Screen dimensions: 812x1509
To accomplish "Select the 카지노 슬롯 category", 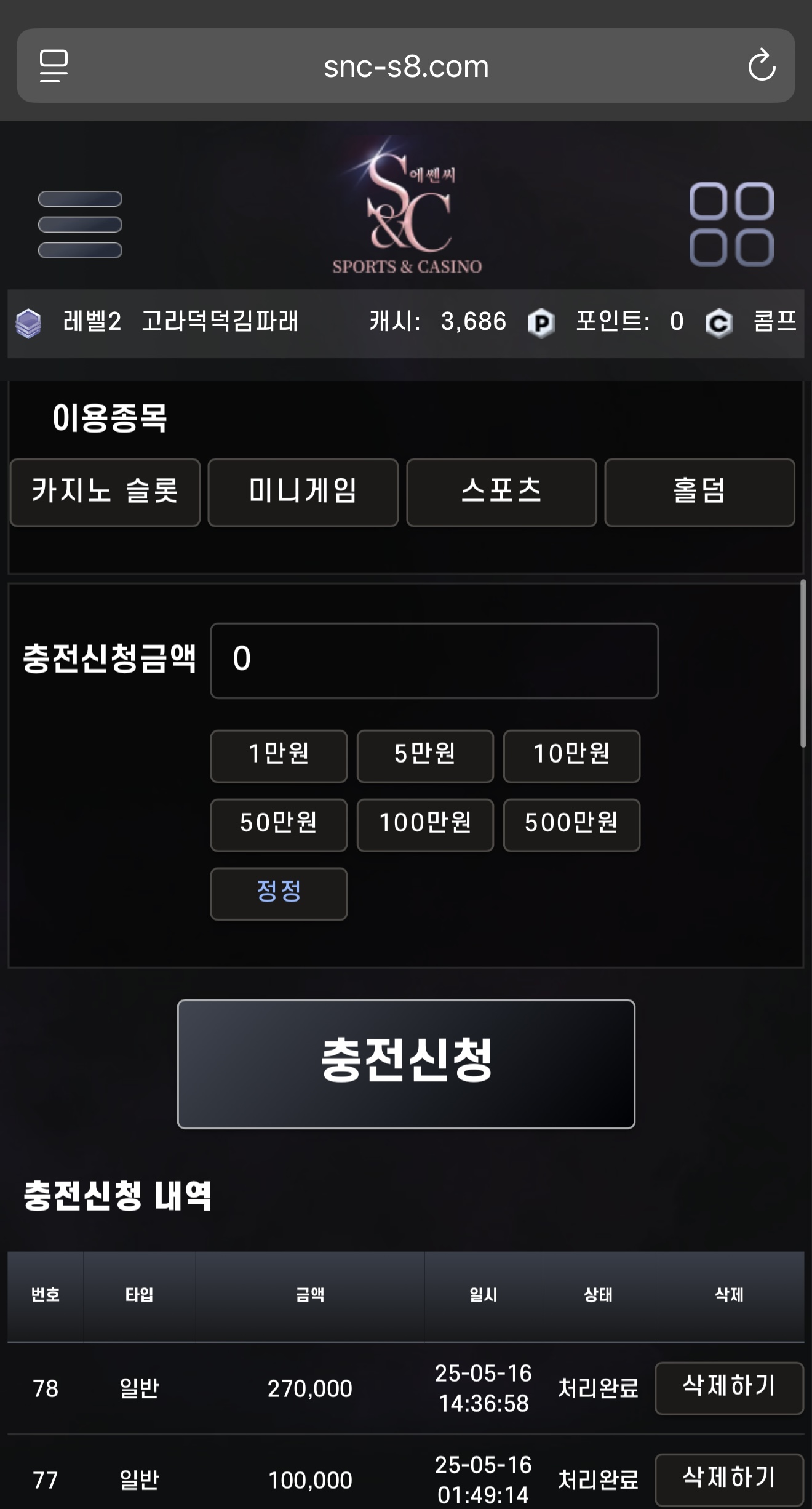I will [105, 492].
